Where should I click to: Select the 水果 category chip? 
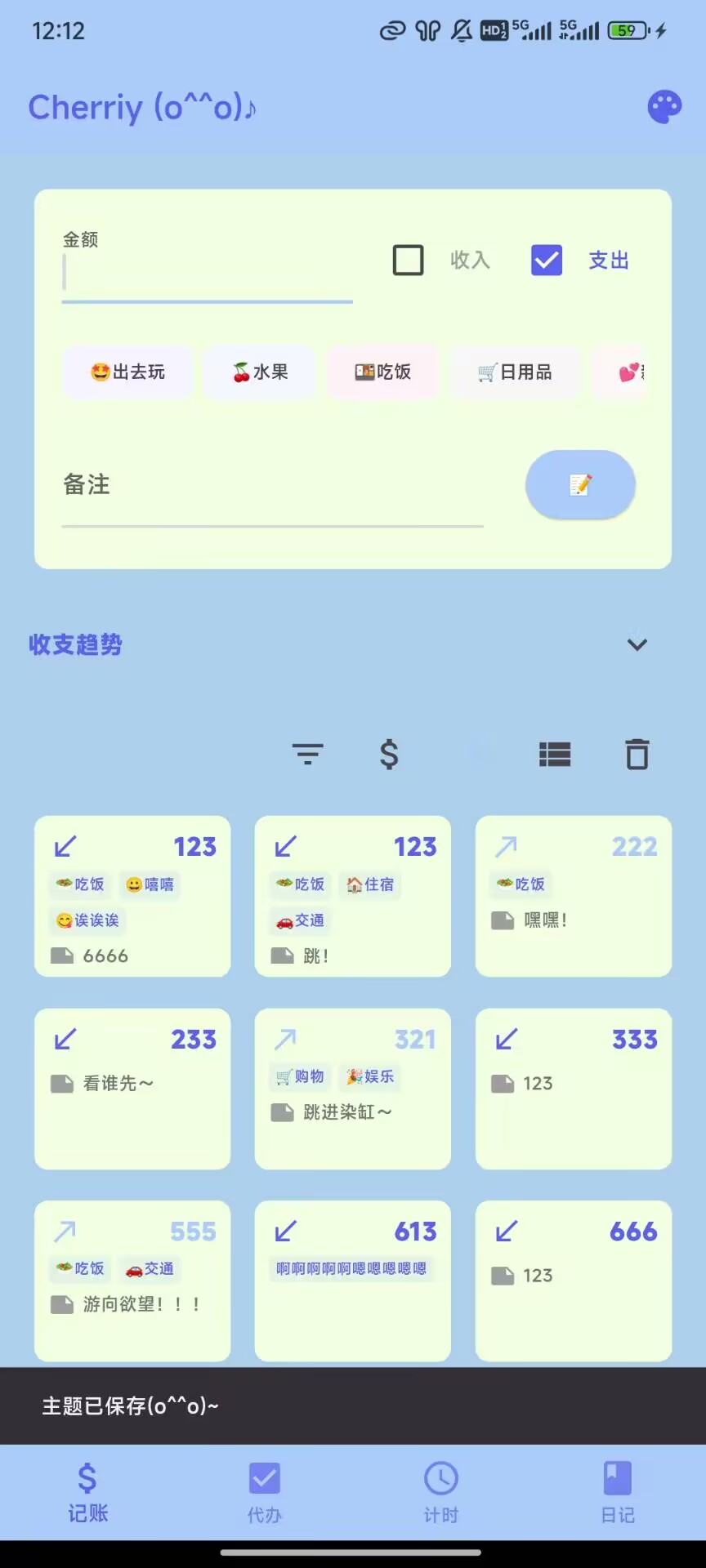coord(260,372)
